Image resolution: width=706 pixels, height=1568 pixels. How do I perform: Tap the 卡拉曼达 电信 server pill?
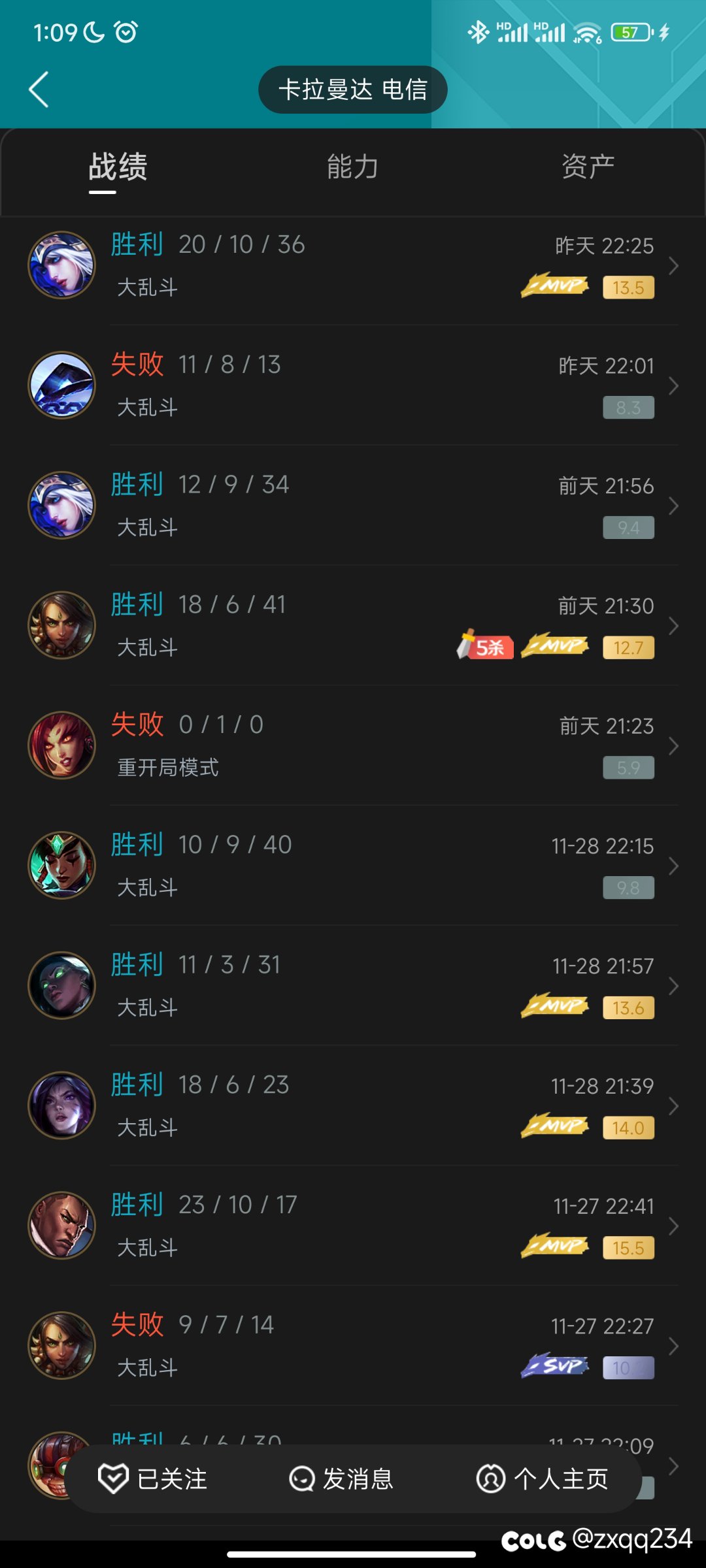(x=353, y=90)
